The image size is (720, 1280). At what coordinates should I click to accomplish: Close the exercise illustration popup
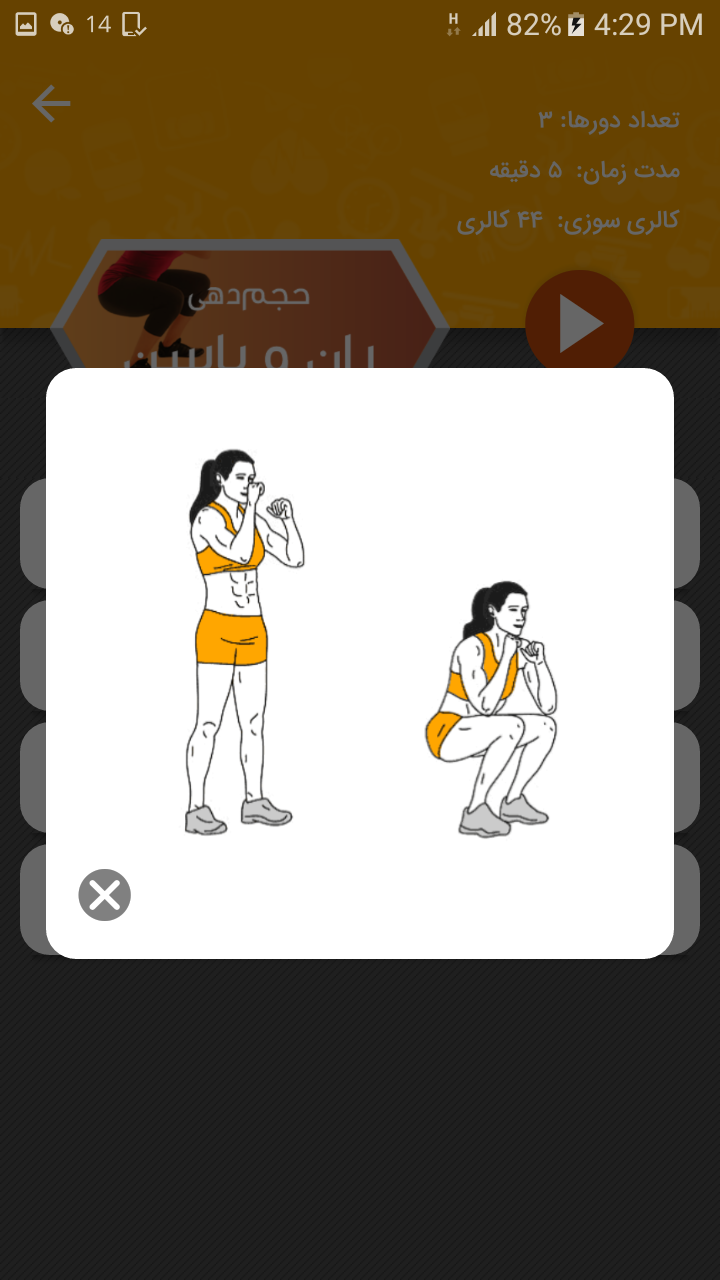click(x=105, y=895)
